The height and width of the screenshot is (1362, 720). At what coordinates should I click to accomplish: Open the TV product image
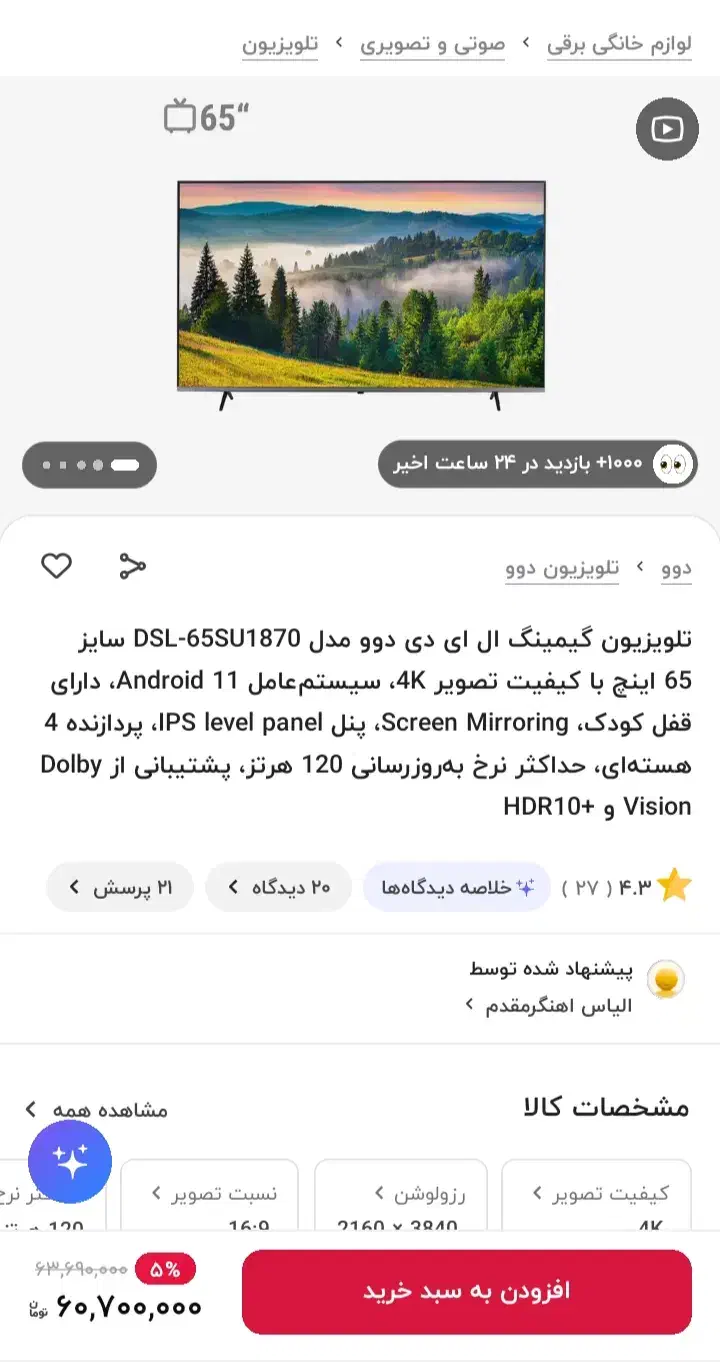tap(361, 286)
